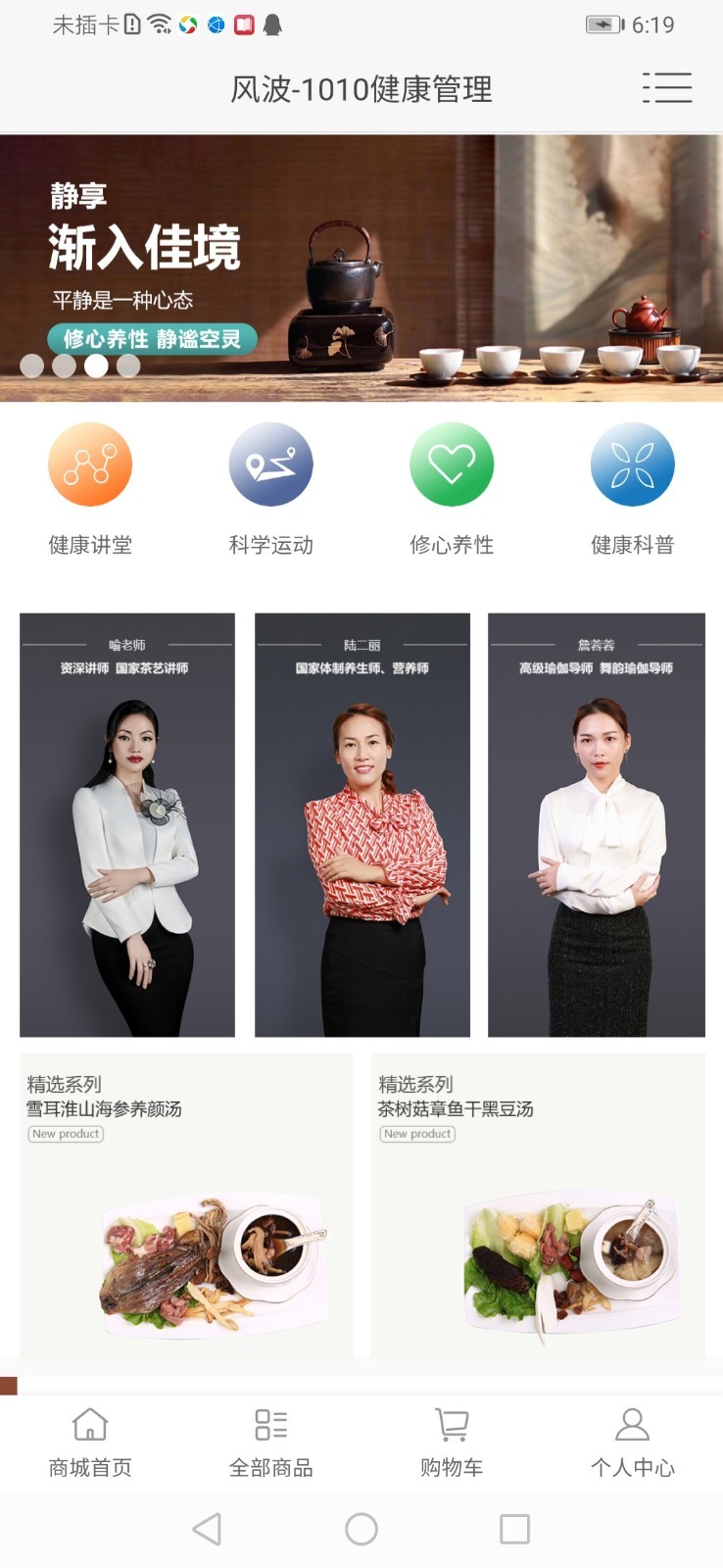The image size is (723, 1568).
Task: Open the 茶树菇章鱼干黑豆汤 product
Action: click(538, 1205)
